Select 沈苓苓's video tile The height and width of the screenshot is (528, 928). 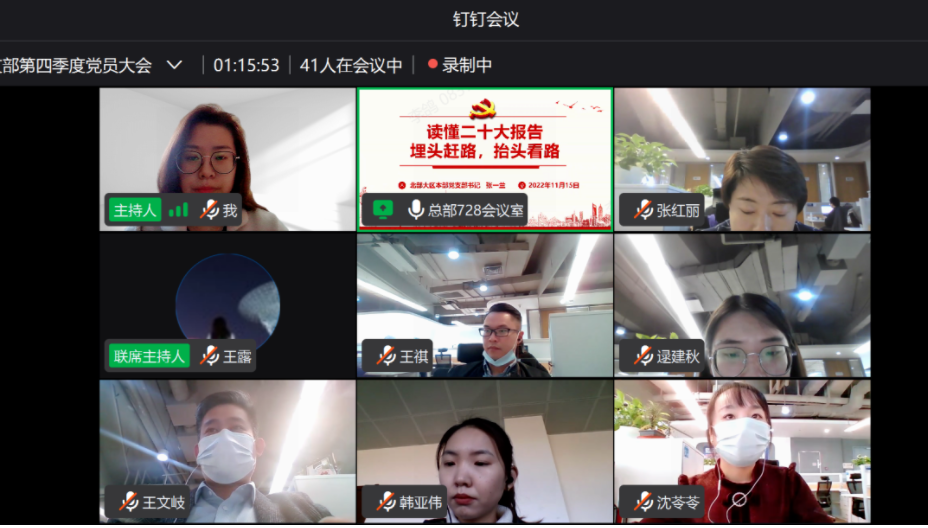[742, 450]
